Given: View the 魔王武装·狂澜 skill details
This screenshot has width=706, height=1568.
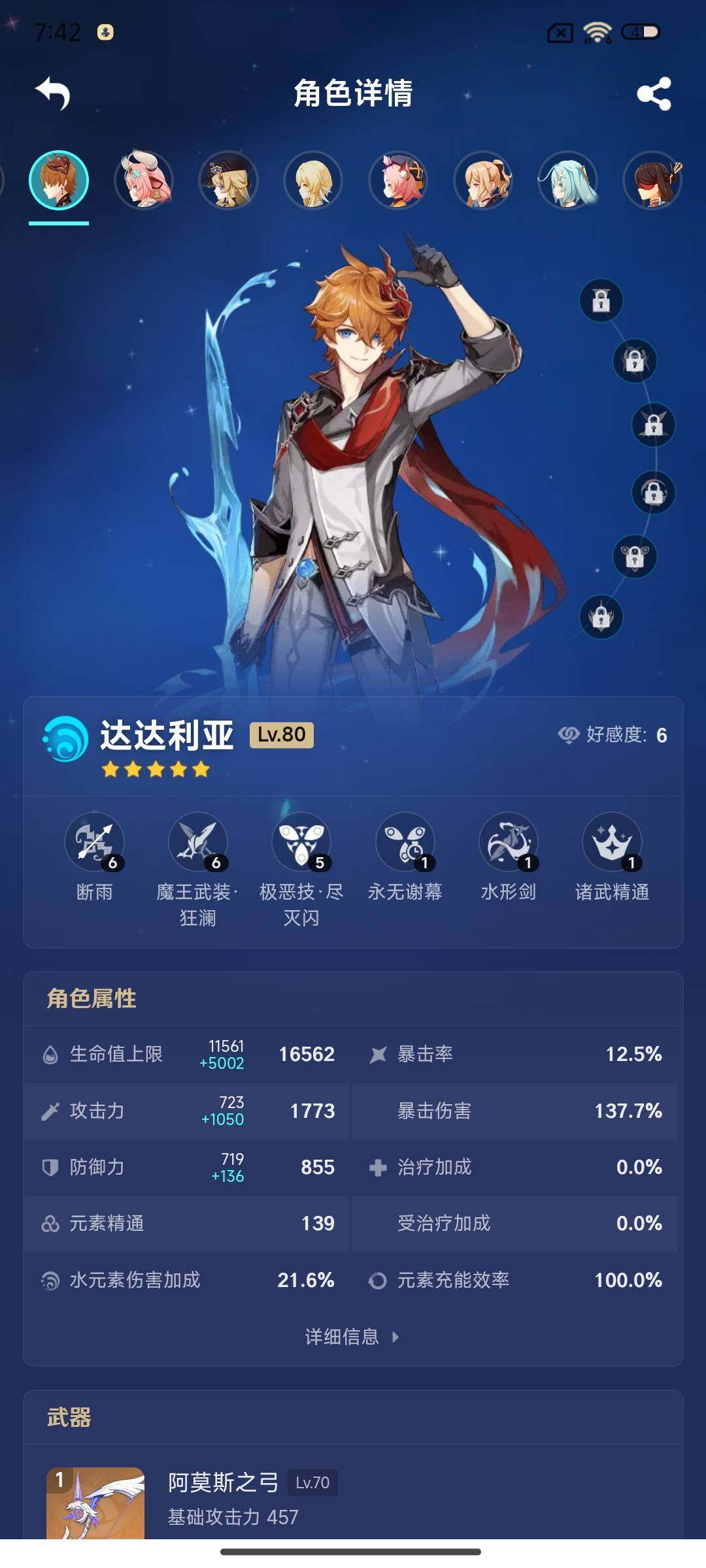Looking at the screenshot, I should (x=197, y=842).
